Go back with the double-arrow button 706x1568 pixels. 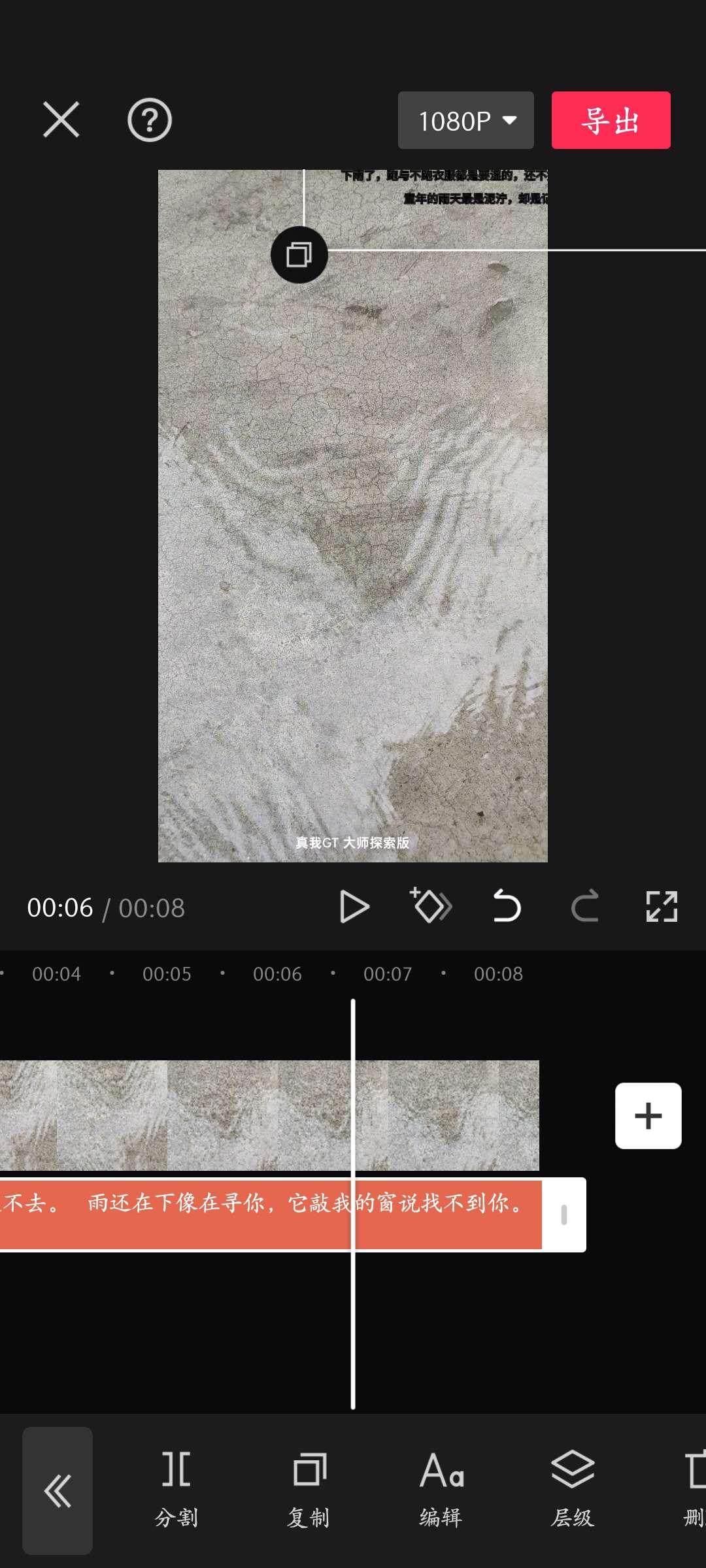pyautogui.click(x=58, y=1491)
